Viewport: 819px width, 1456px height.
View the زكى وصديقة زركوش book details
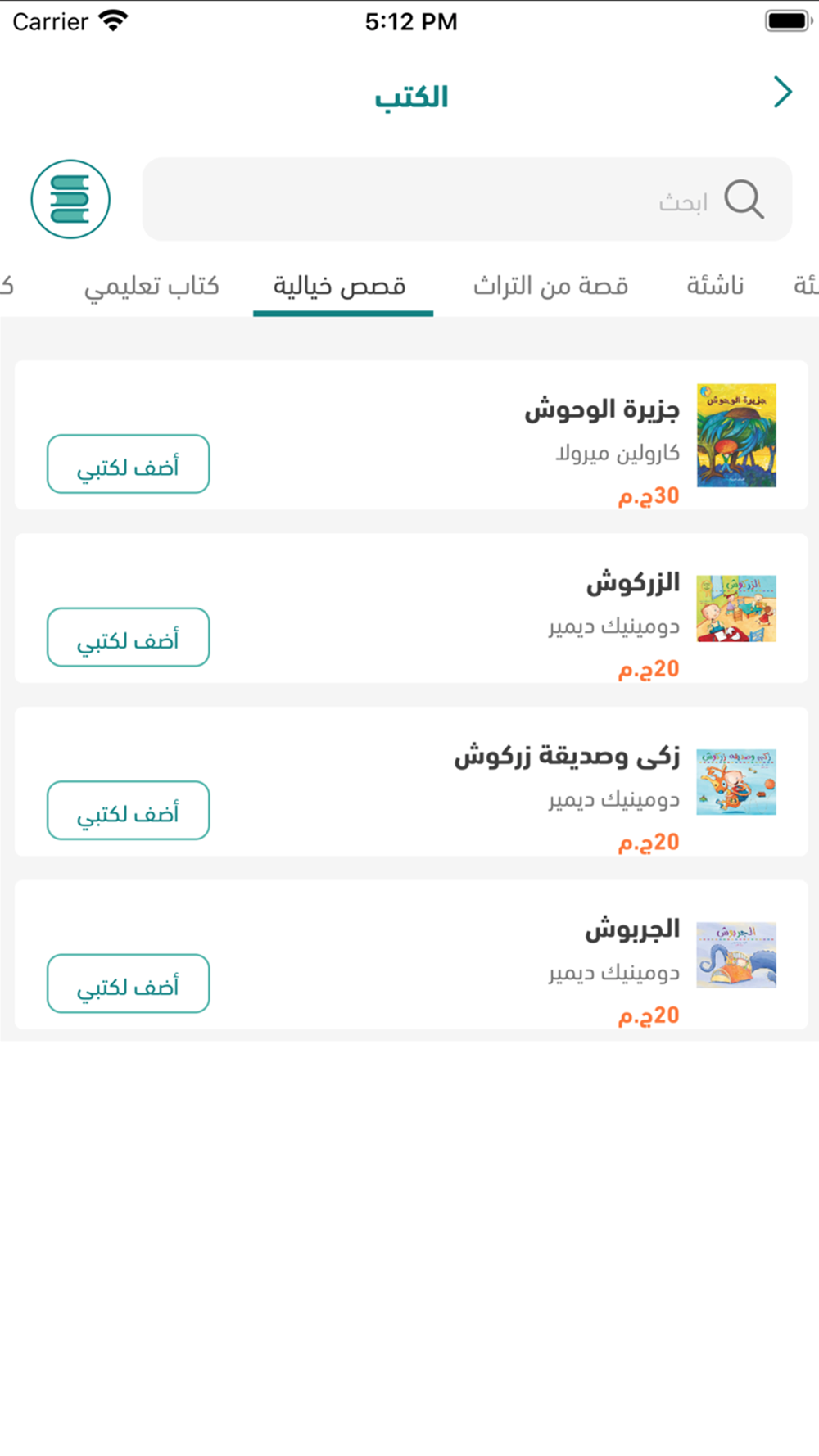pyautogui.click(x=411, y=781)
